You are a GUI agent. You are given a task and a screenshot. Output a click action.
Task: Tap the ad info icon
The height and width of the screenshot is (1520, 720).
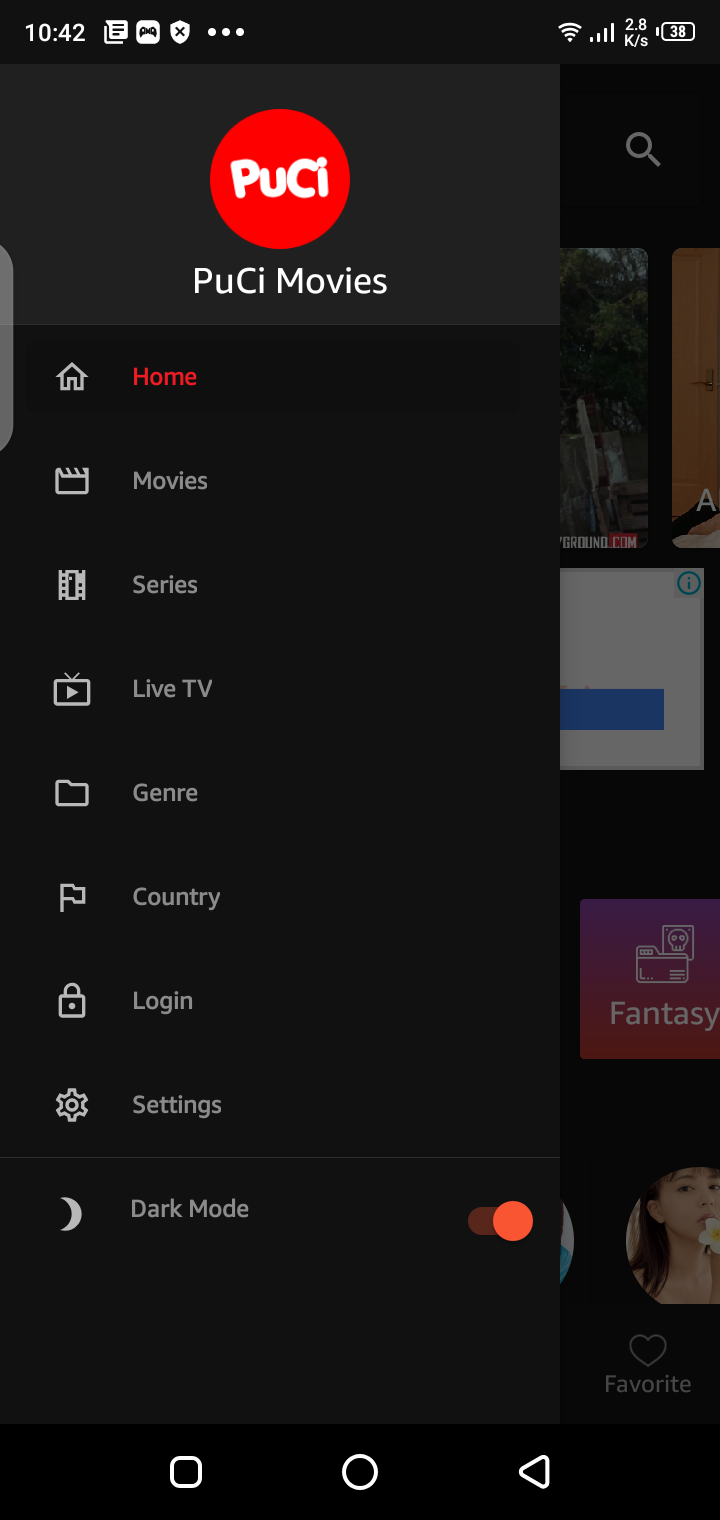click(689, 583)
